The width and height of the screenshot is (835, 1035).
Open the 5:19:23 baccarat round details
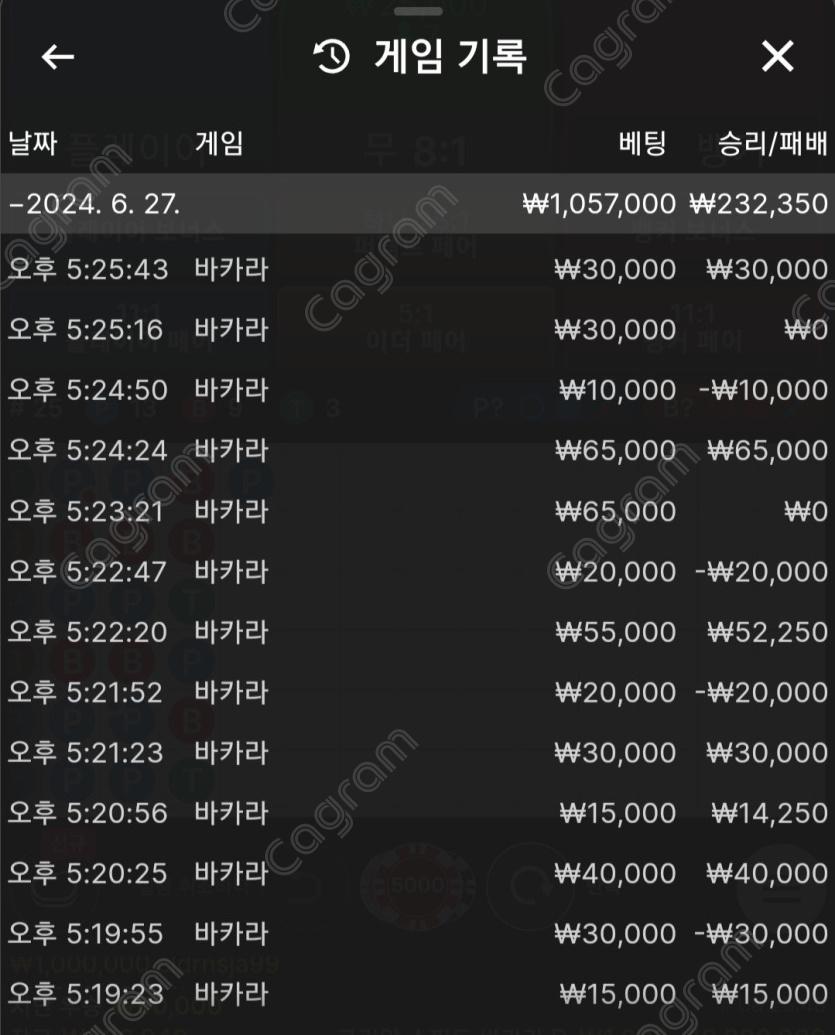(x=417, y=994)
